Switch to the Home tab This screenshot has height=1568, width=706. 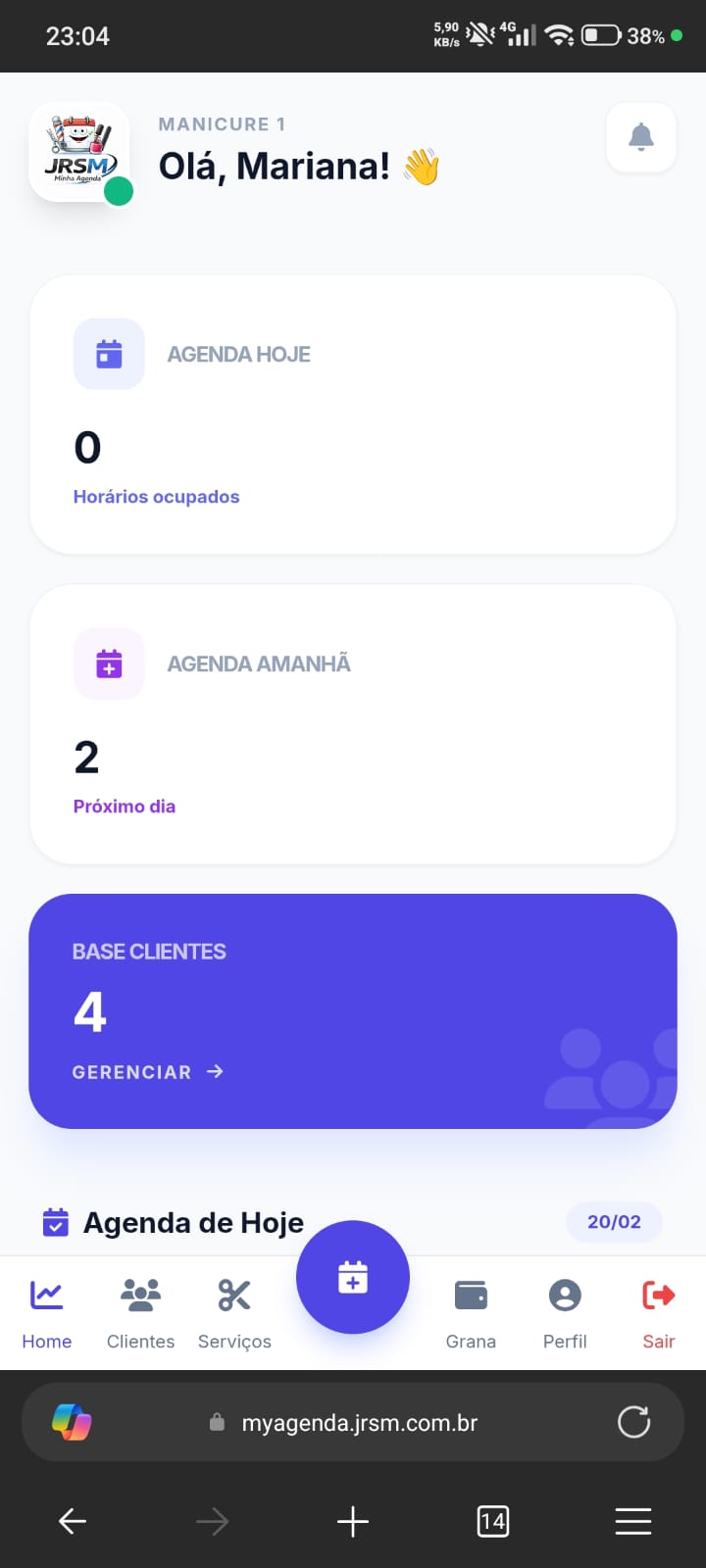click(x=47, y=1313)
